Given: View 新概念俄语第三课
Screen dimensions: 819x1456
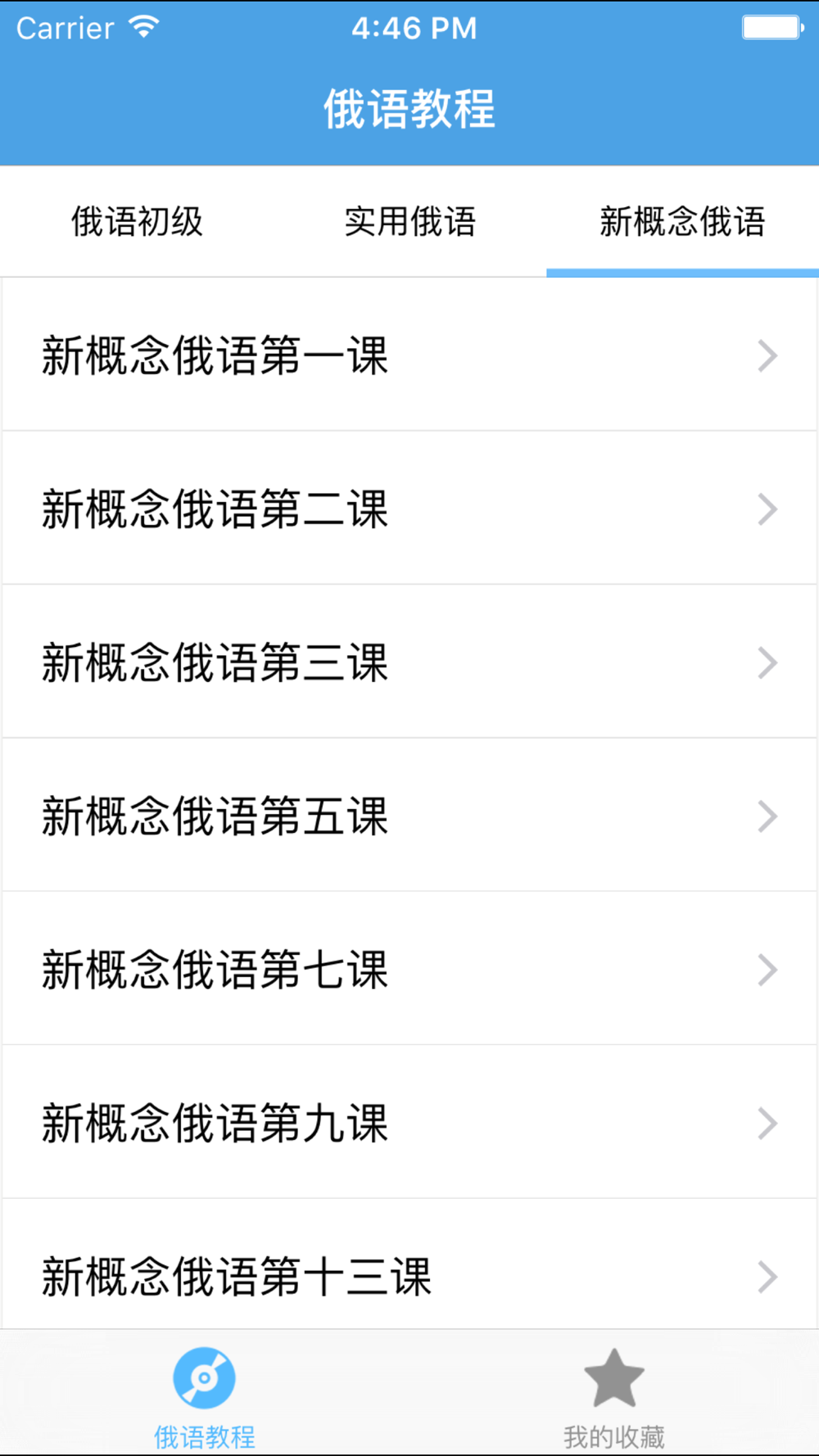Looking at the screenshot, I should [409, 662].
